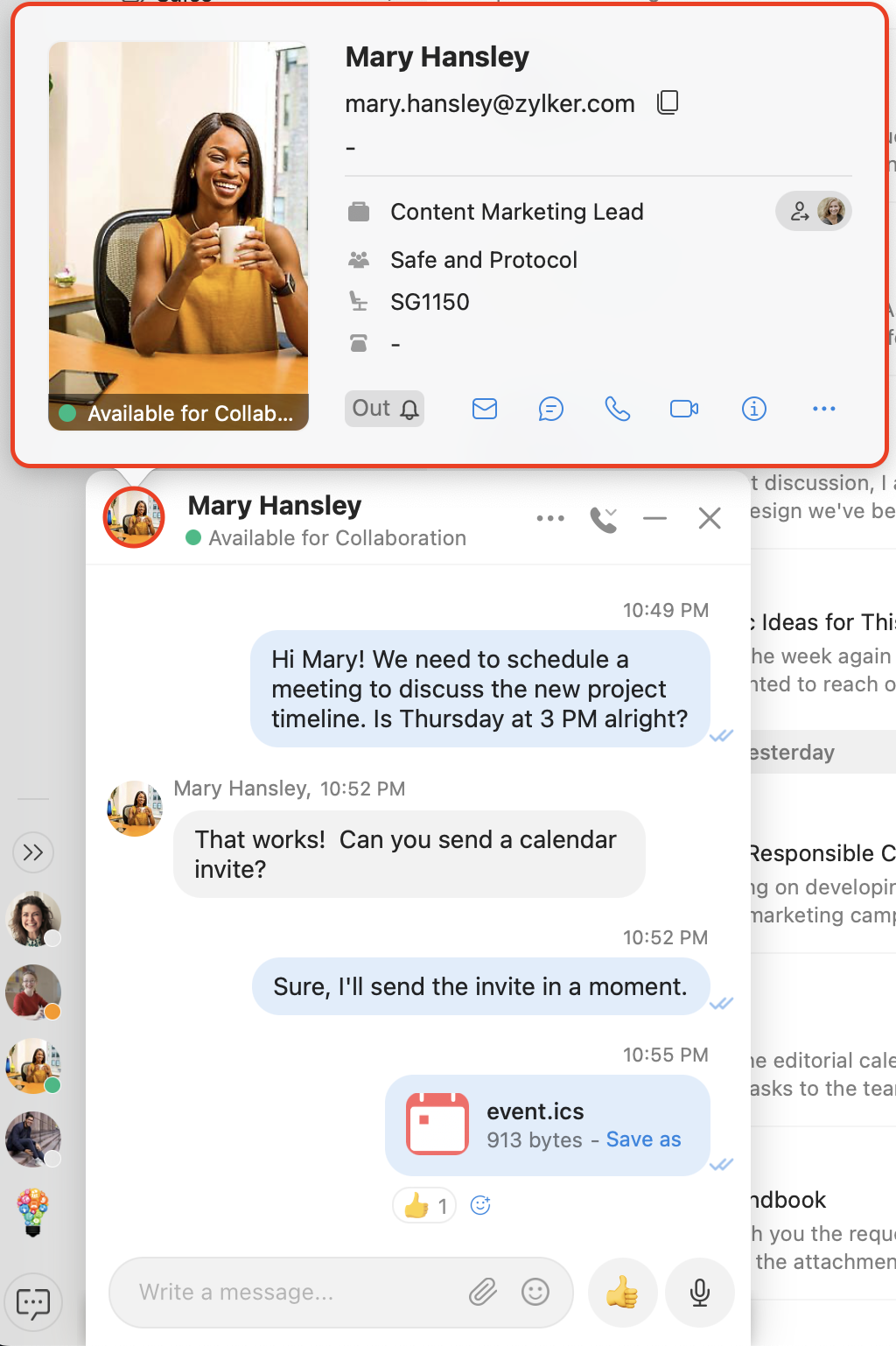Viewport: 896px width, 1346px height.
Task: Attach a file to the message
Action: click(483, 1292)
